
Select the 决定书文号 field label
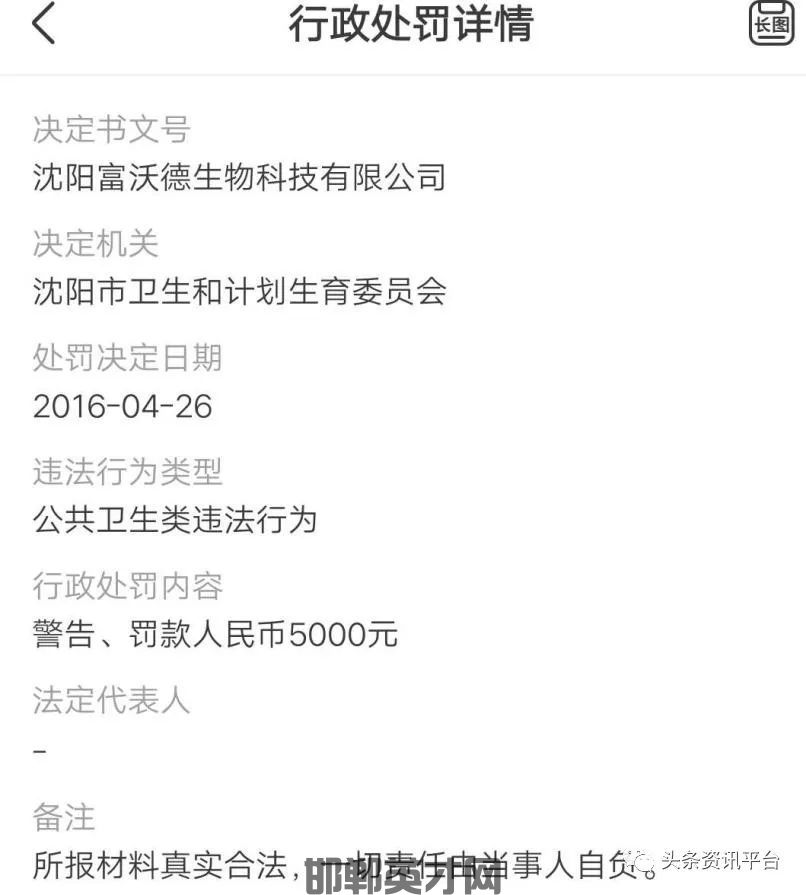pos(110,130)
